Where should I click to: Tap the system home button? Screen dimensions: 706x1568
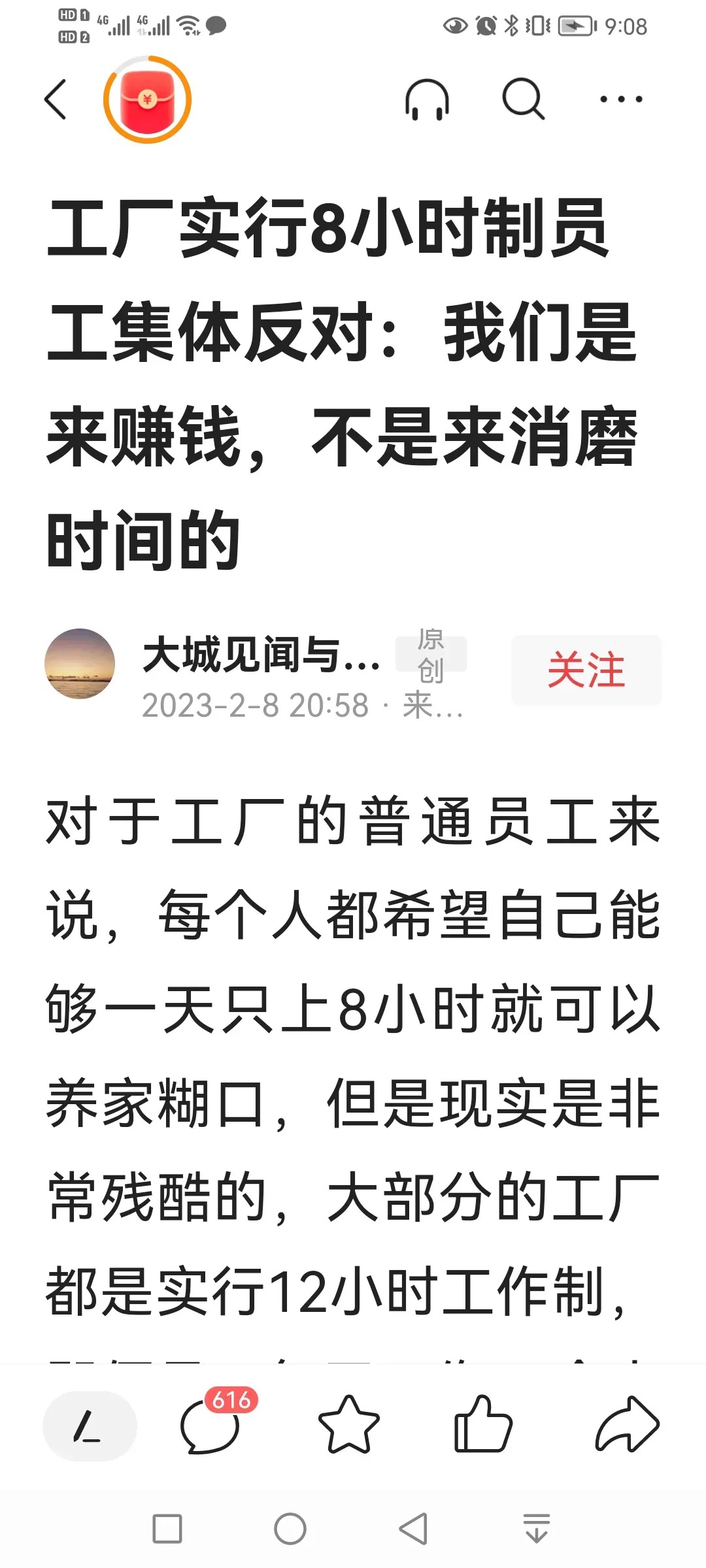[x=290, y=1529]
